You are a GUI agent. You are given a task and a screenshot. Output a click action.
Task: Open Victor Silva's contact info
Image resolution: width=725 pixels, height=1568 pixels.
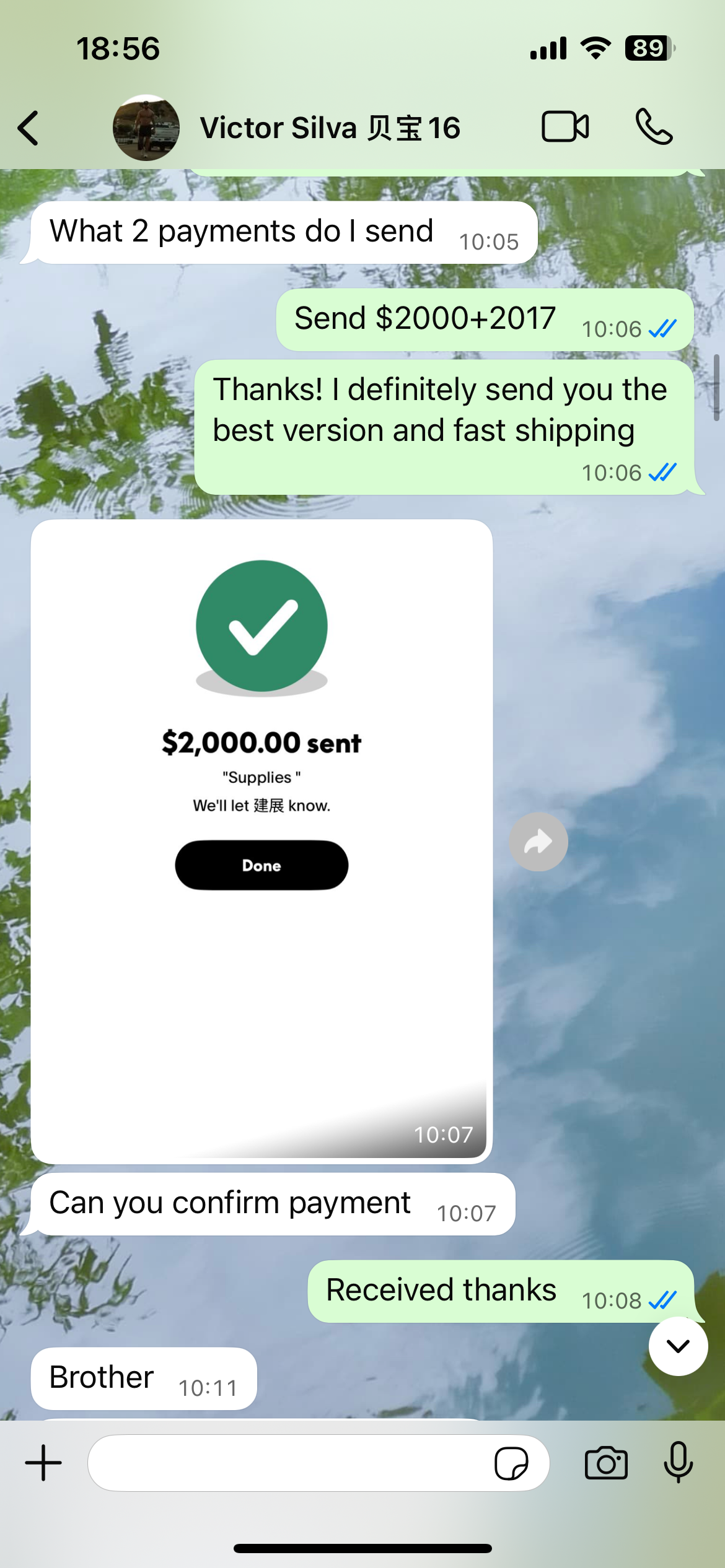329,128
